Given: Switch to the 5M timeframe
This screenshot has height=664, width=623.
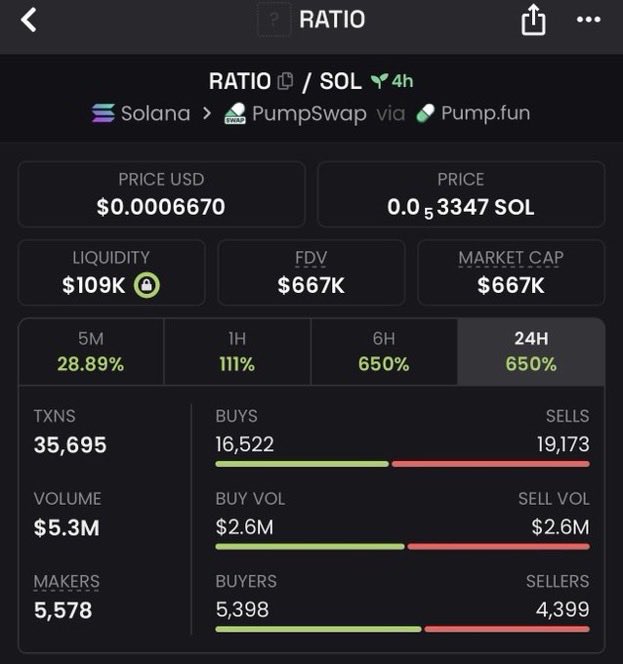Looking at the screenshot, I should pos(91,352).
